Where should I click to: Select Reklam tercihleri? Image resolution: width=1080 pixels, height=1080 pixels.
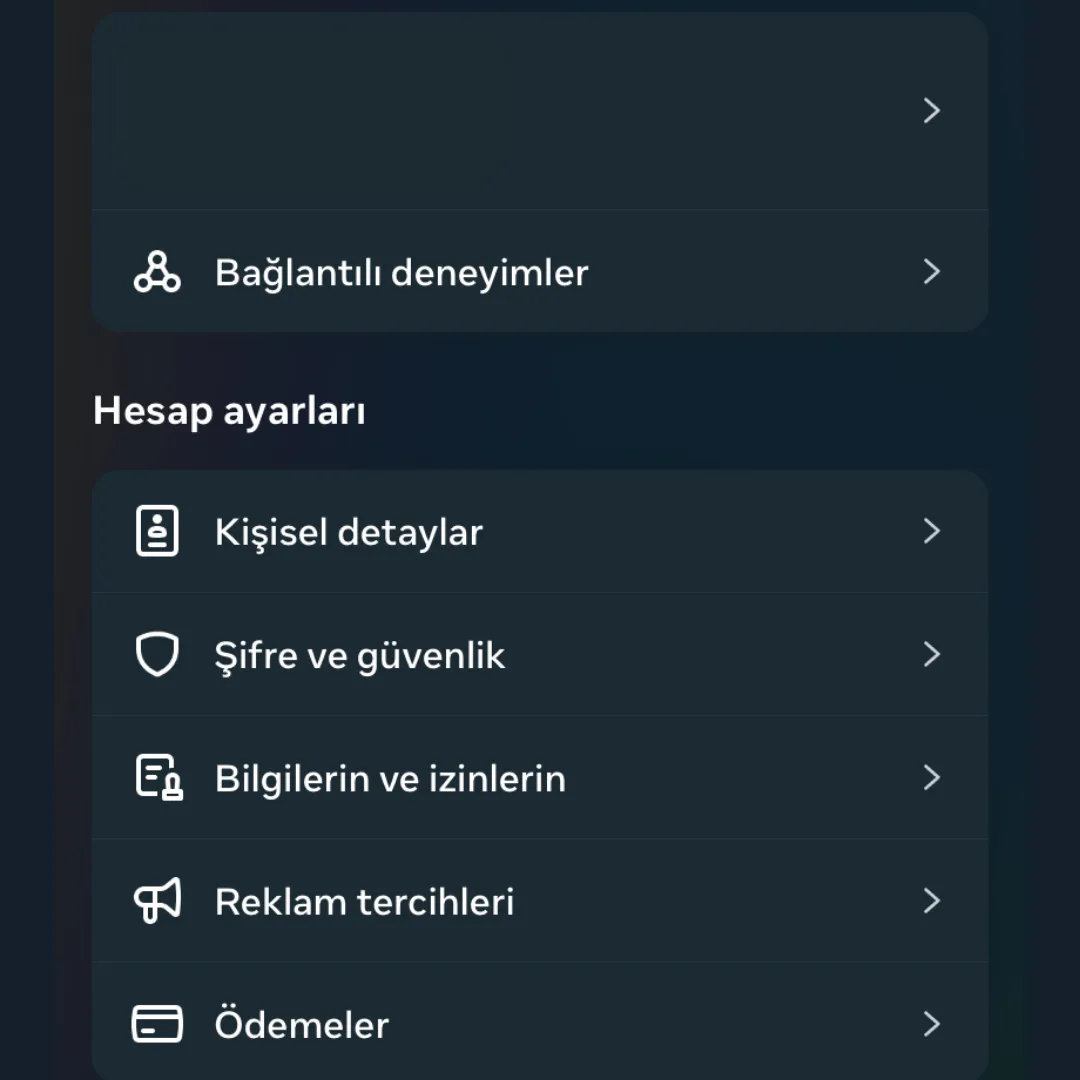[364, 901]
